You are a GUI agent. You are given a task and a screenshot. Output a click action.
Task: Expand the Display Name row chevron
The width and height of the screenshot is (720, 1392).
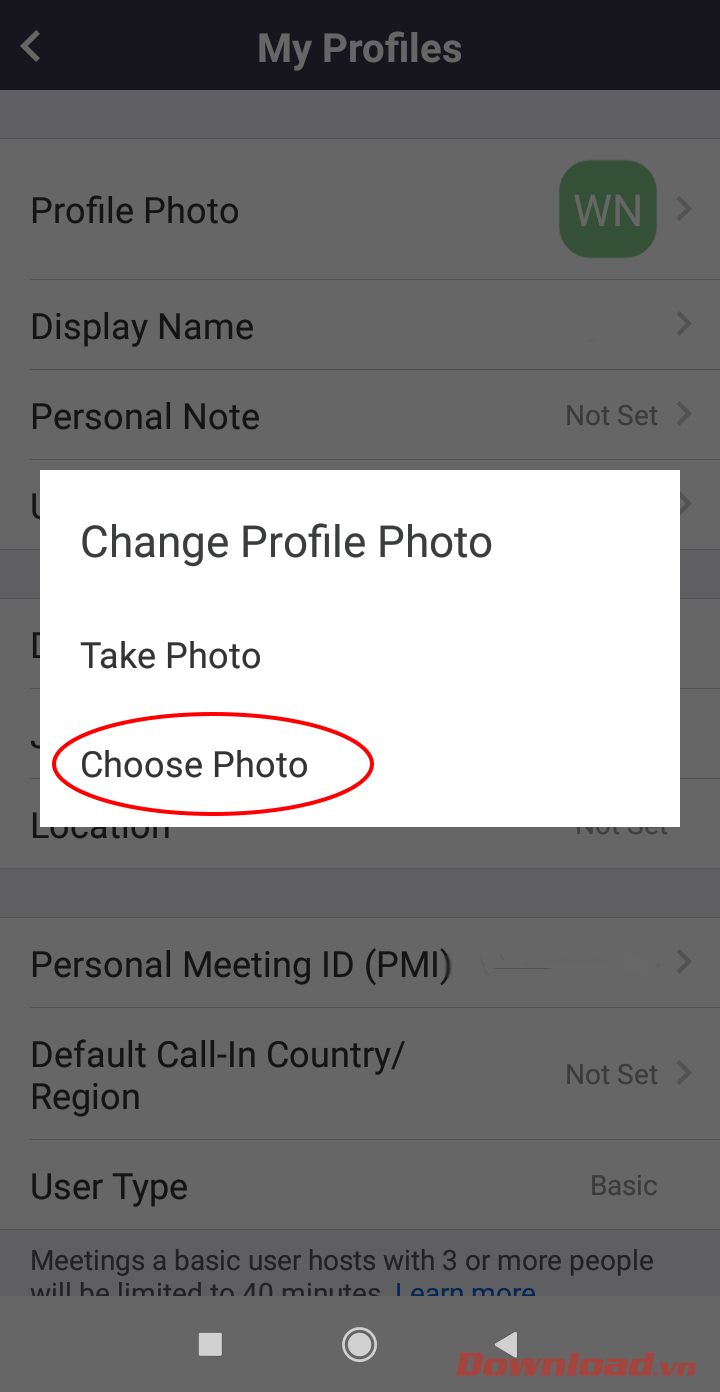pos(684,324)
